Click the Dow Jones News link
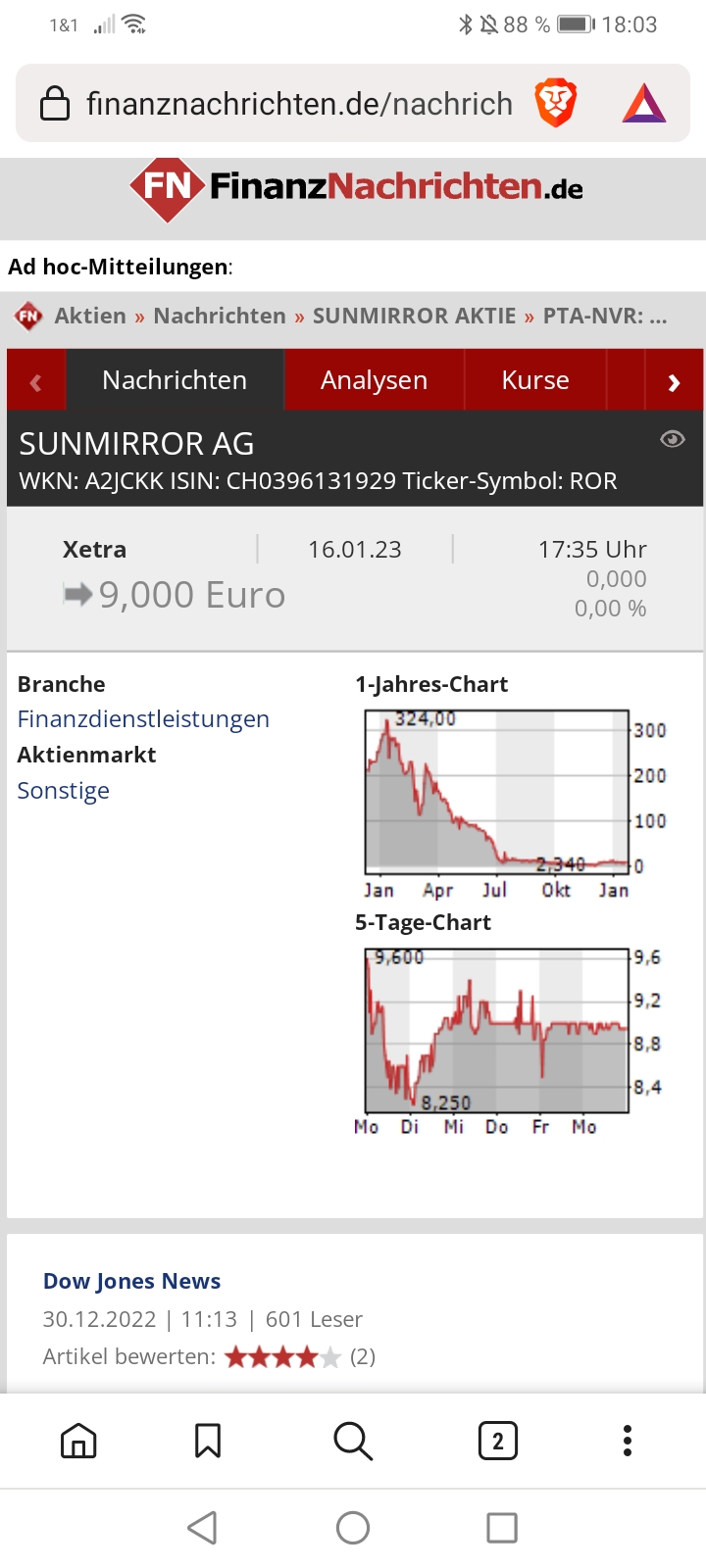 131,1281
